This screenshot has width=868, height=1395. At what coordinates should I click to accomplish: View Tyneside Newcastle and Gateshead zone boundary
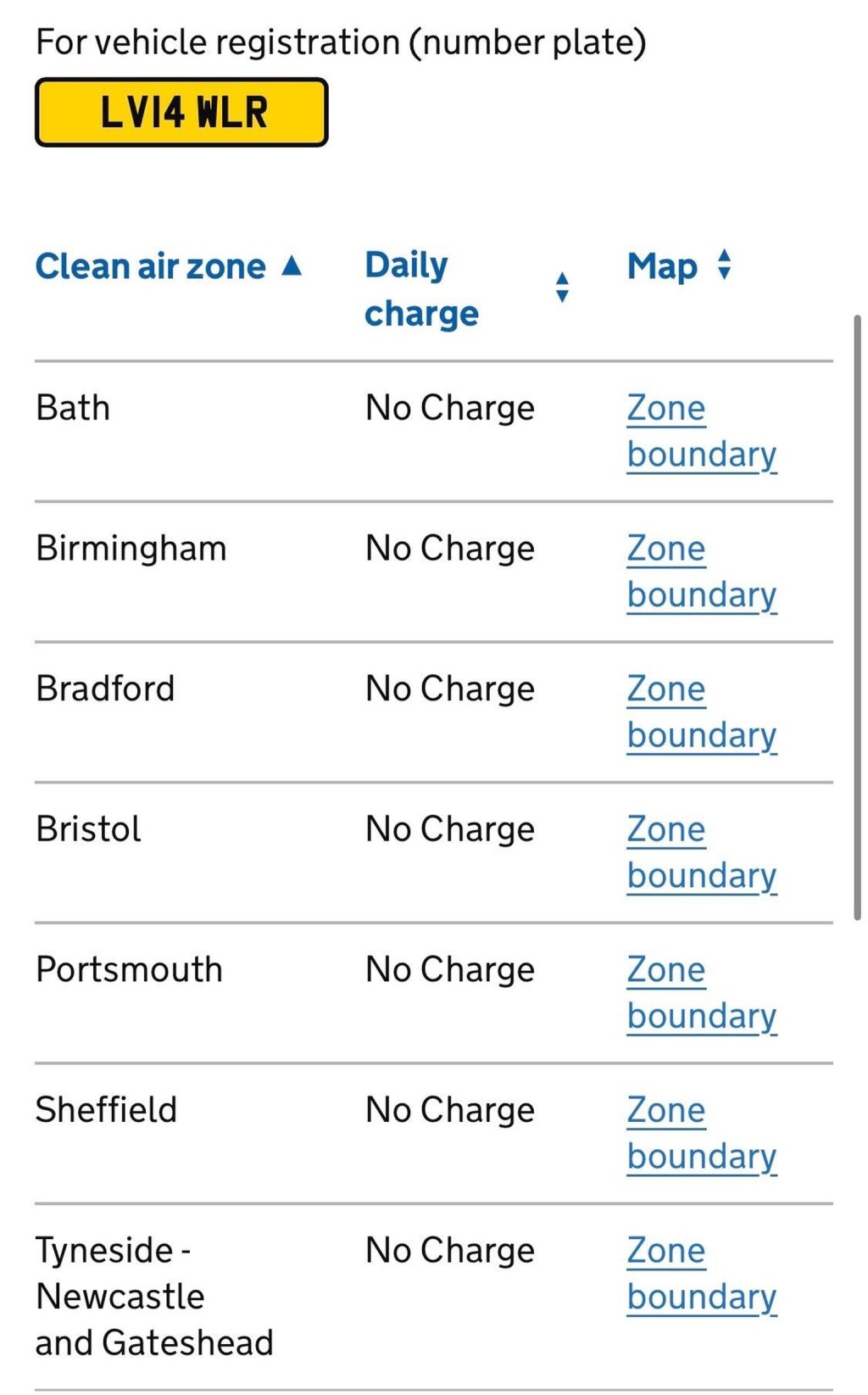pyautogui.click(x=700, y=1274)
